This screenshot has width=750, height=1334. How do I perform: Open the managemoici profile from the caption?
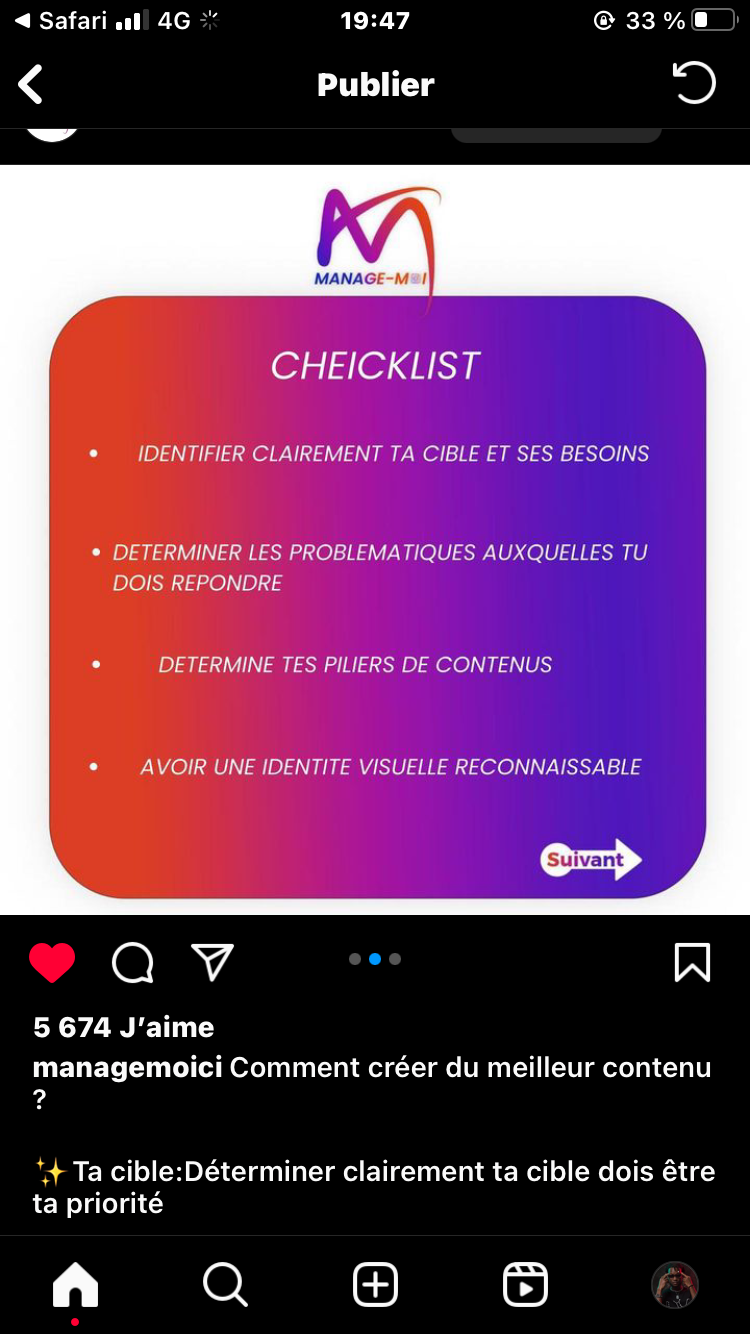pyautogui.click(x=128, y=1067)
